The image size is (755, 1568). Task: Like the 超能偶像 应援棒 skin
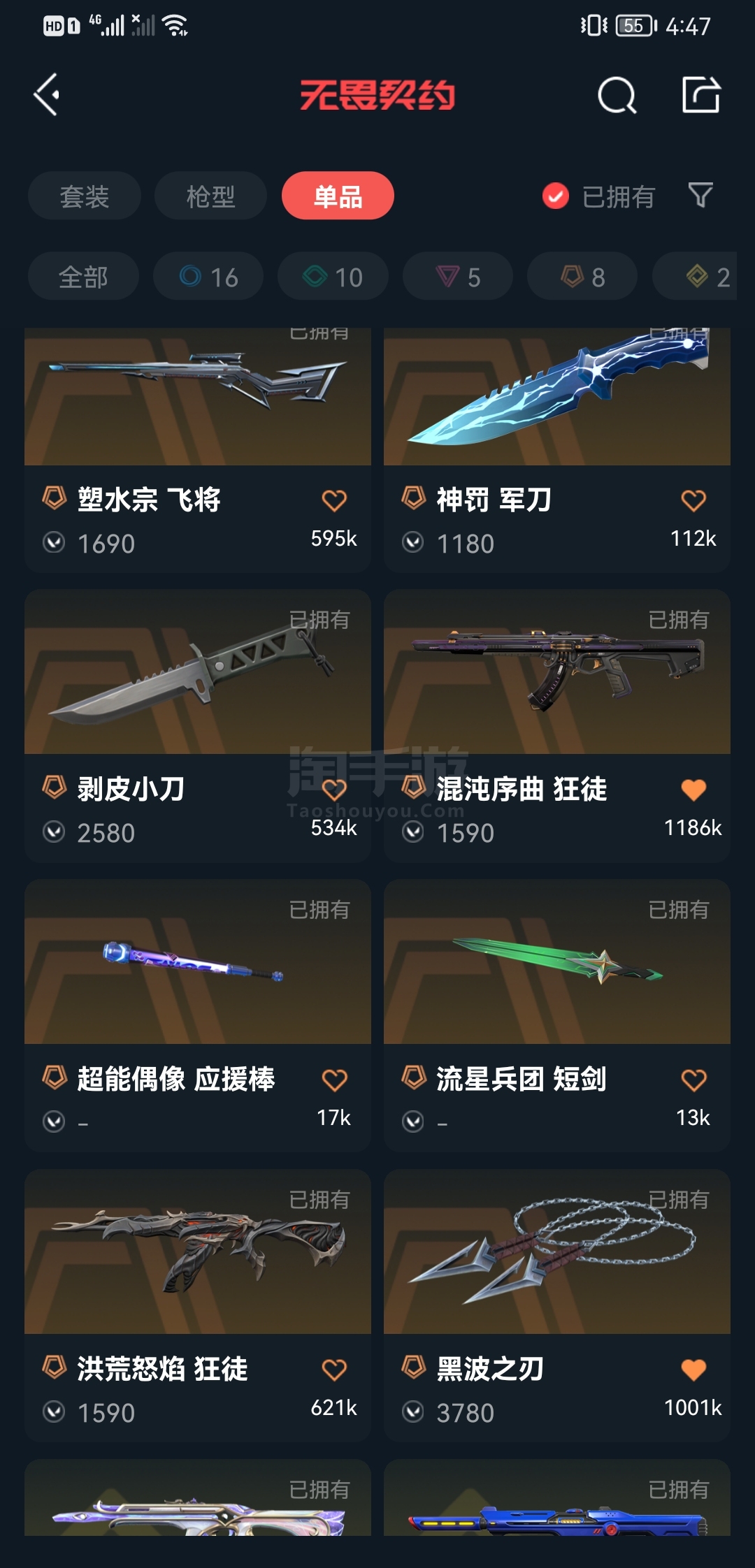(334, 1080)
